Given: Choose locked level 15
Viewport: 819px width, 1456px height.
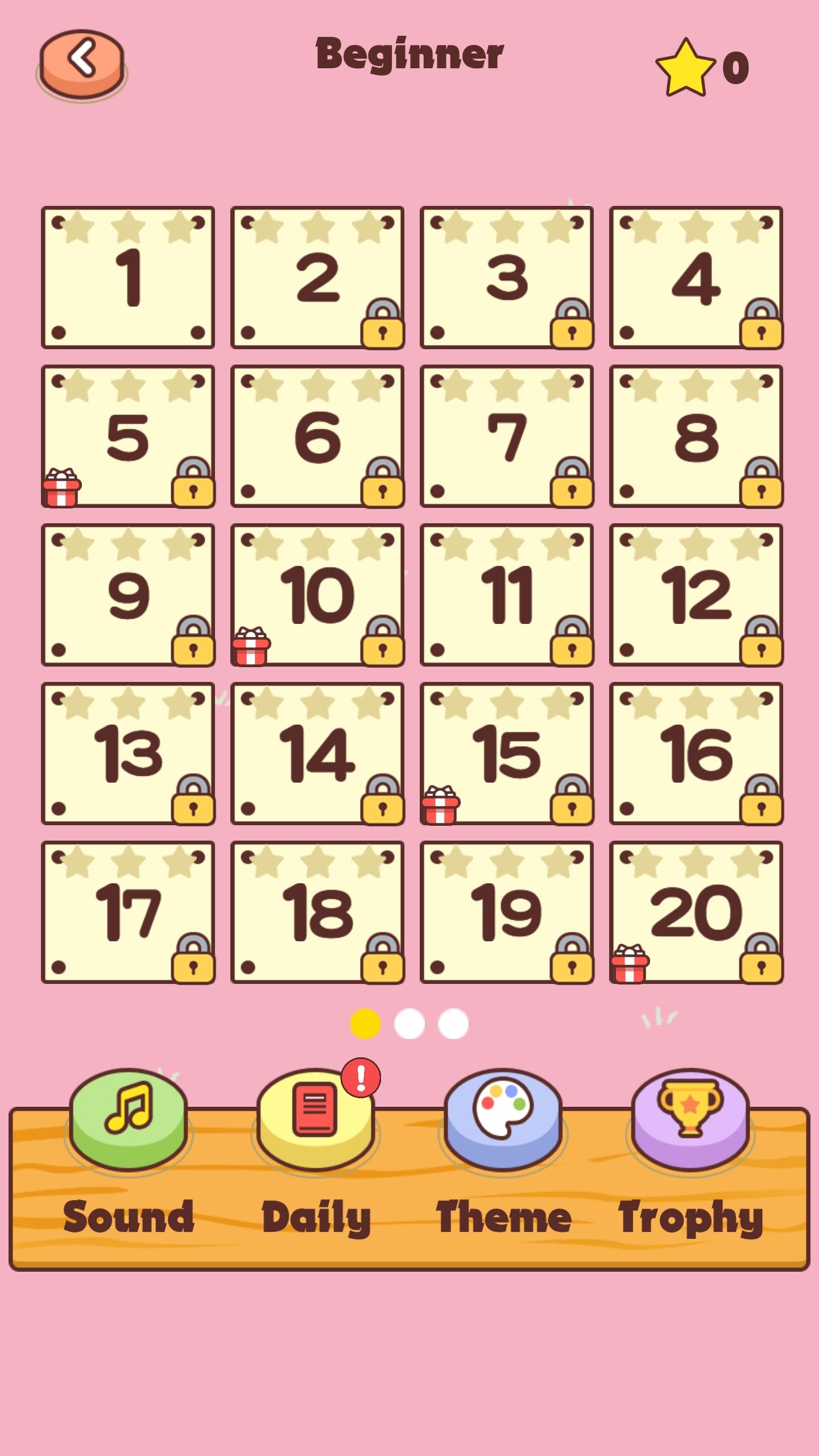Looking at the screenshot, I should click(507, 754).
